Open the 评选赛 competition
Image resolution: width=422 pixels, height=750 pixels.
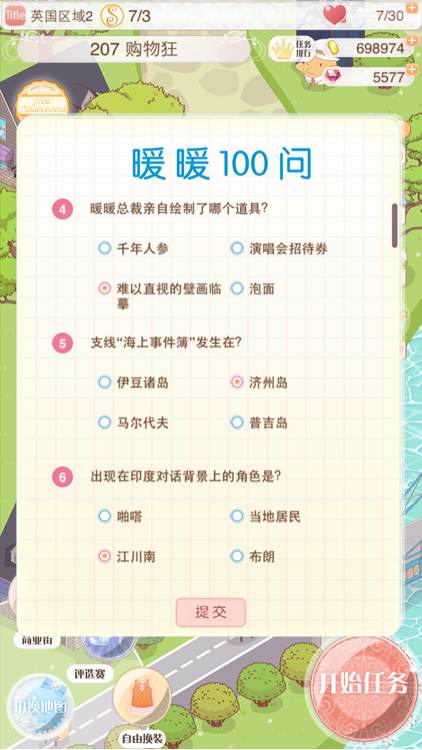tap(90, 674)
